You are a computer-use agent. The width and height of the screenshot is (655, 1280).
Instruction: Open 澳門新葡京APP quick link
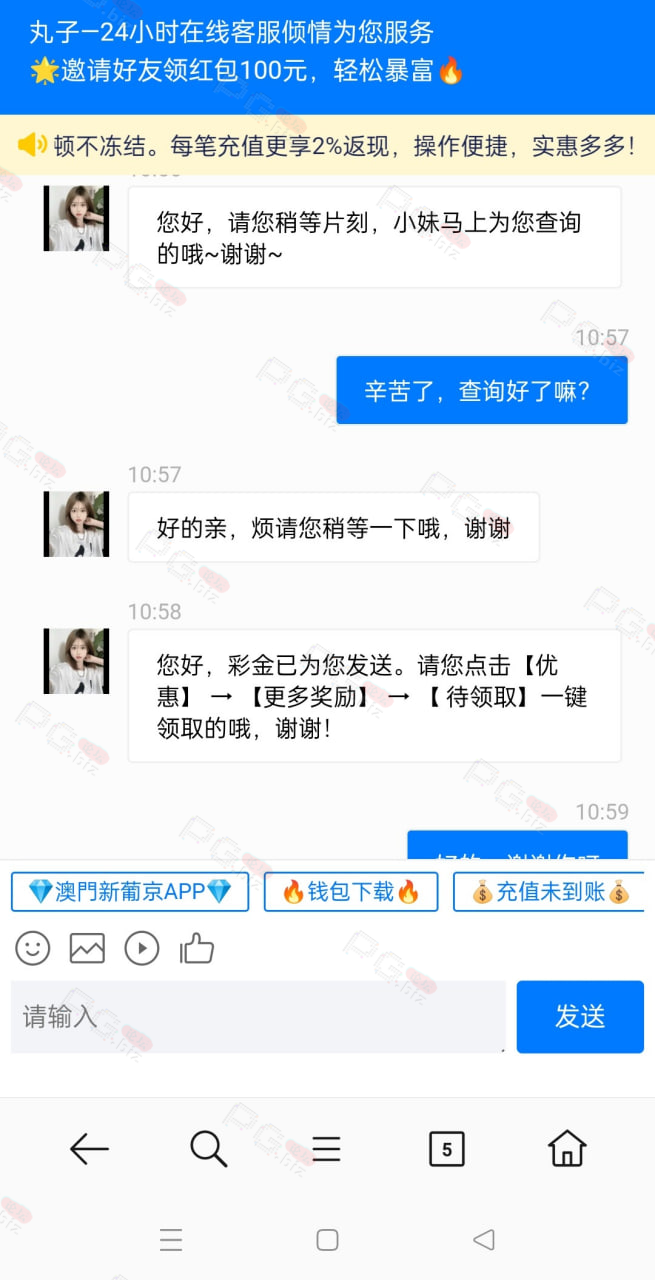tap(130, 891)
